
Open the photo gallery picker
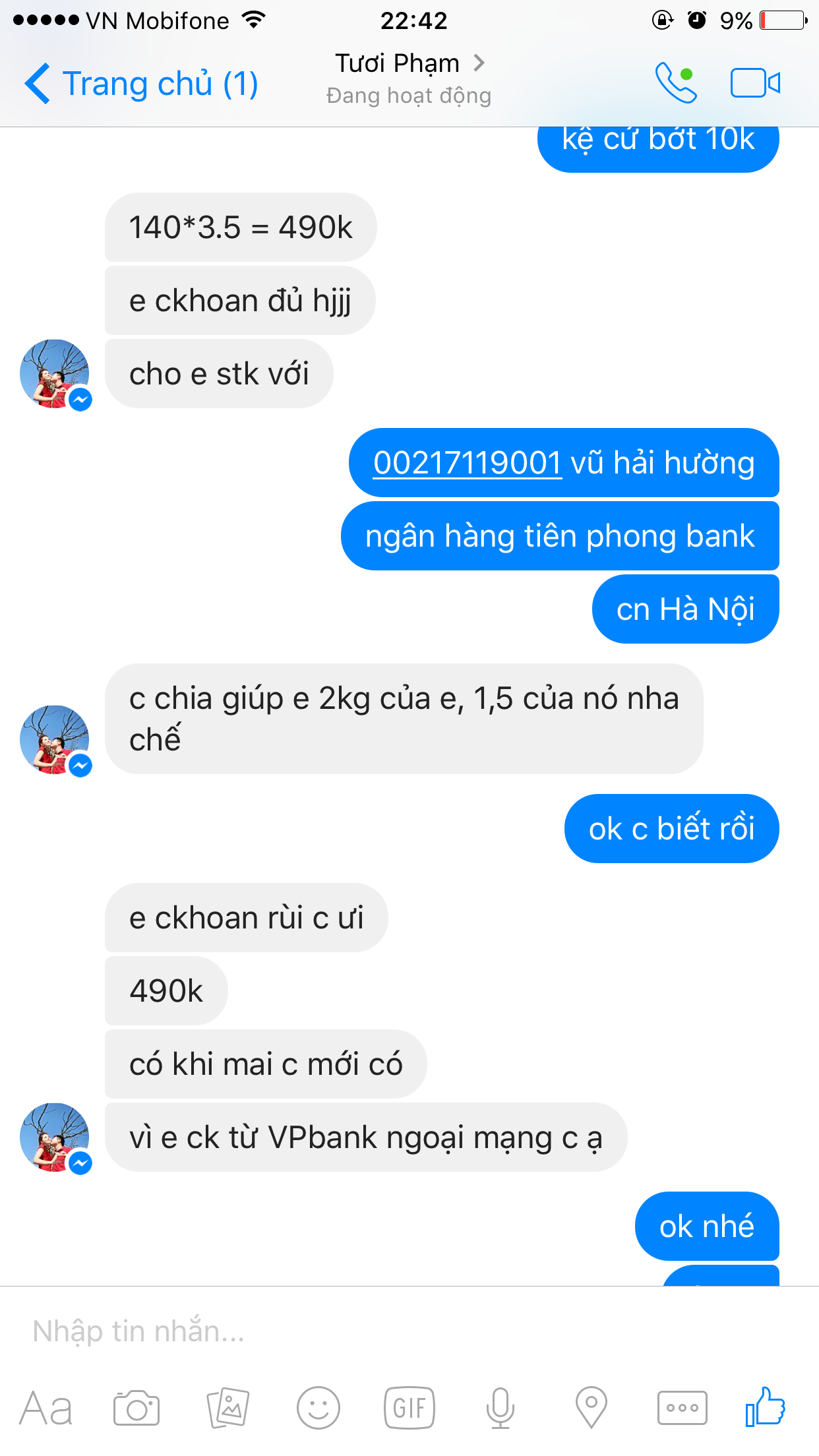(x=228, y=1409)
